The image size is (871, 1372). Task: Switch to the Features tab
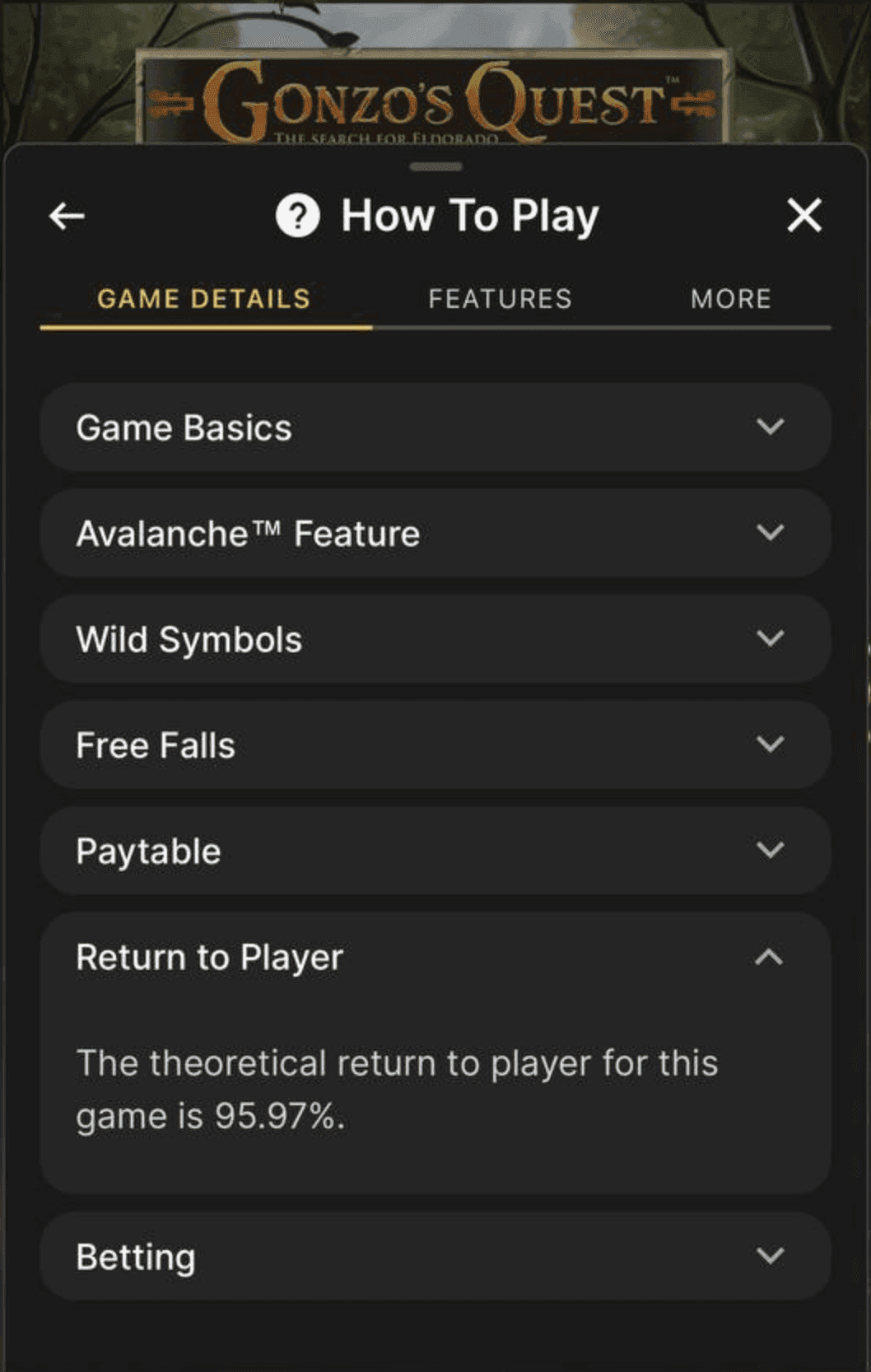(500, 299)
